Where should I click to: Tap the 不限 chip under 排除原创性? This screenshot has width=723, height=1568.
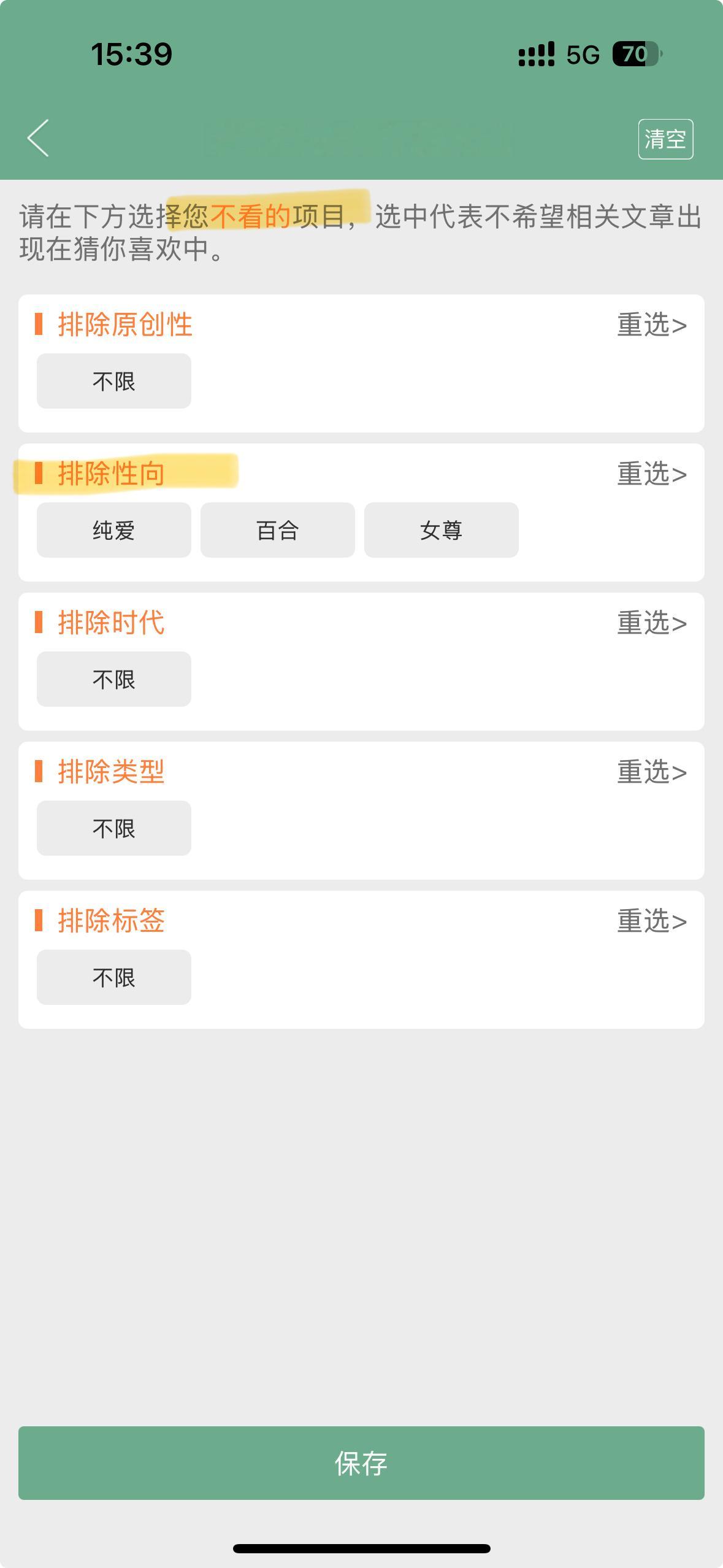[114, 381]
